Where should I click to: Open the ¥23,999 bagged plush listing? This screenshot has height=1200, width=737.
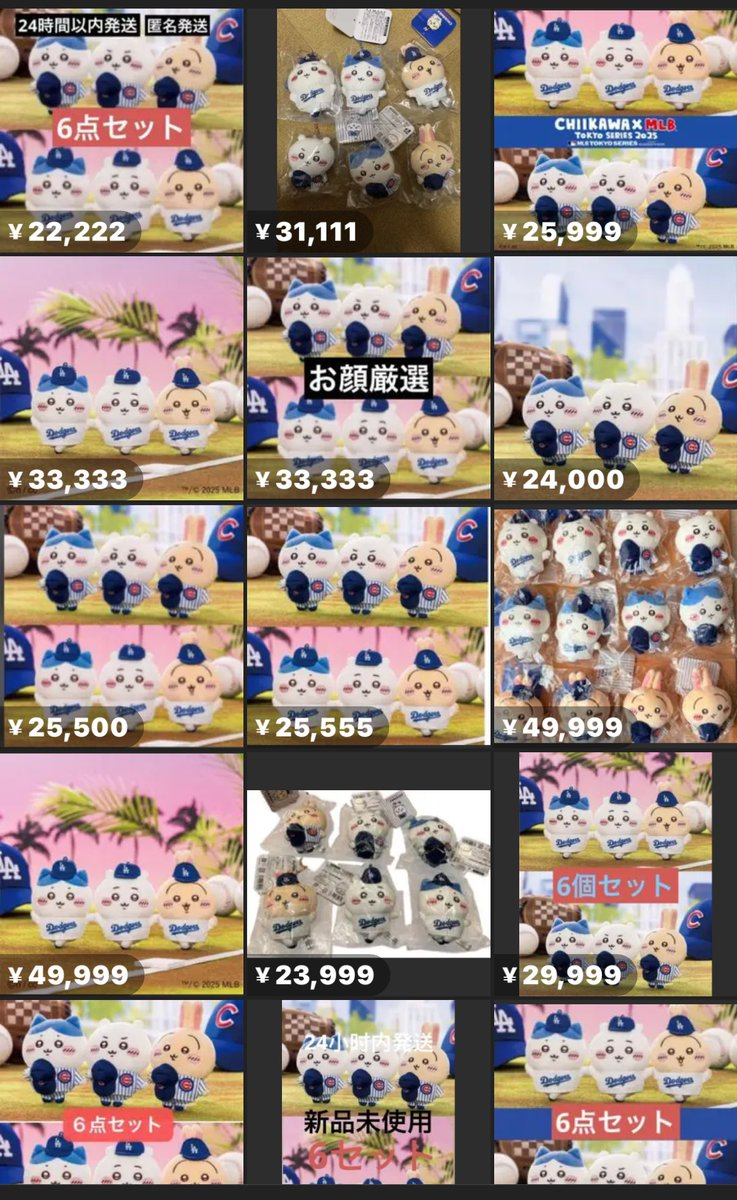[x=368, y=875]
